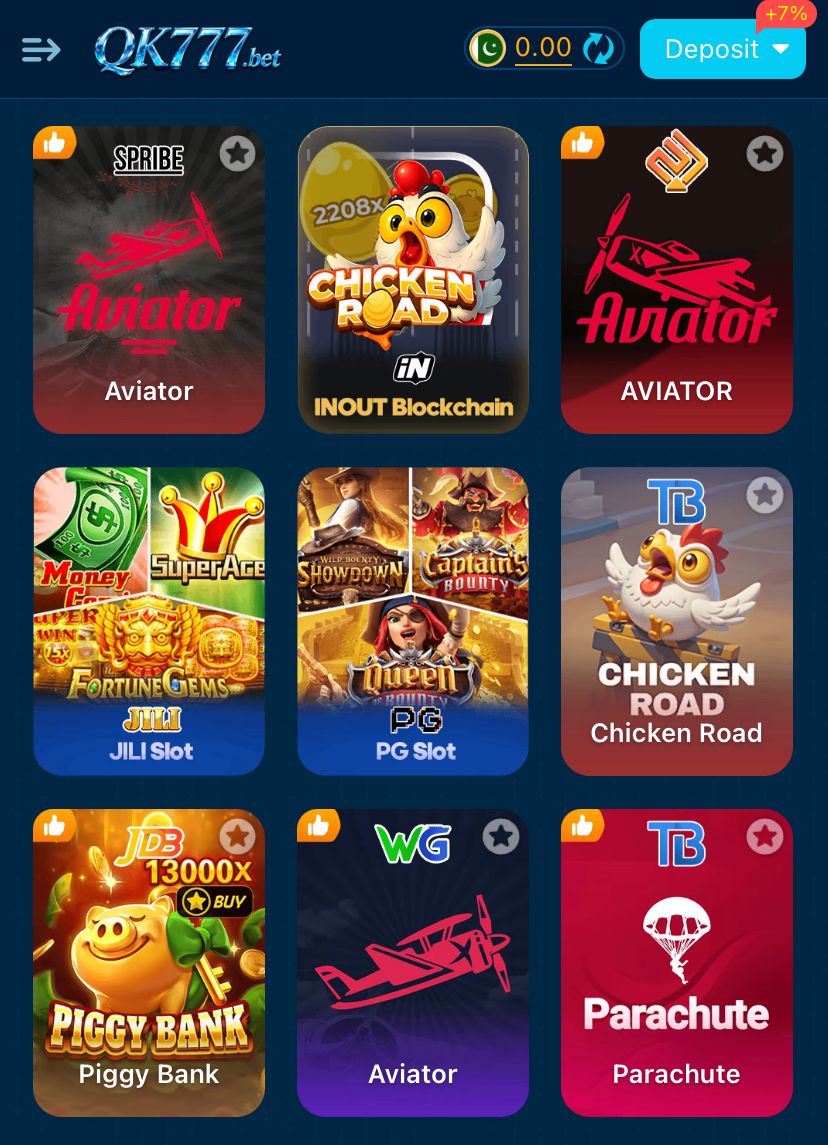Tap the Deposit dropdown button
The image size is (828, 1145).
(722, 49)
